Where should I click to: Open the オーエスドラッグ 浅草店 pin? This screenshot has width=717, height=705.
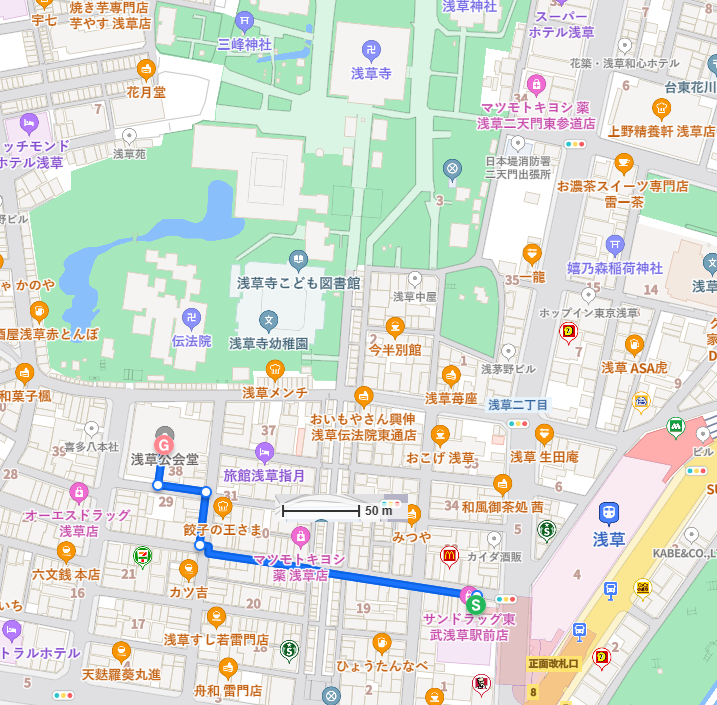[x=78, y=491]
